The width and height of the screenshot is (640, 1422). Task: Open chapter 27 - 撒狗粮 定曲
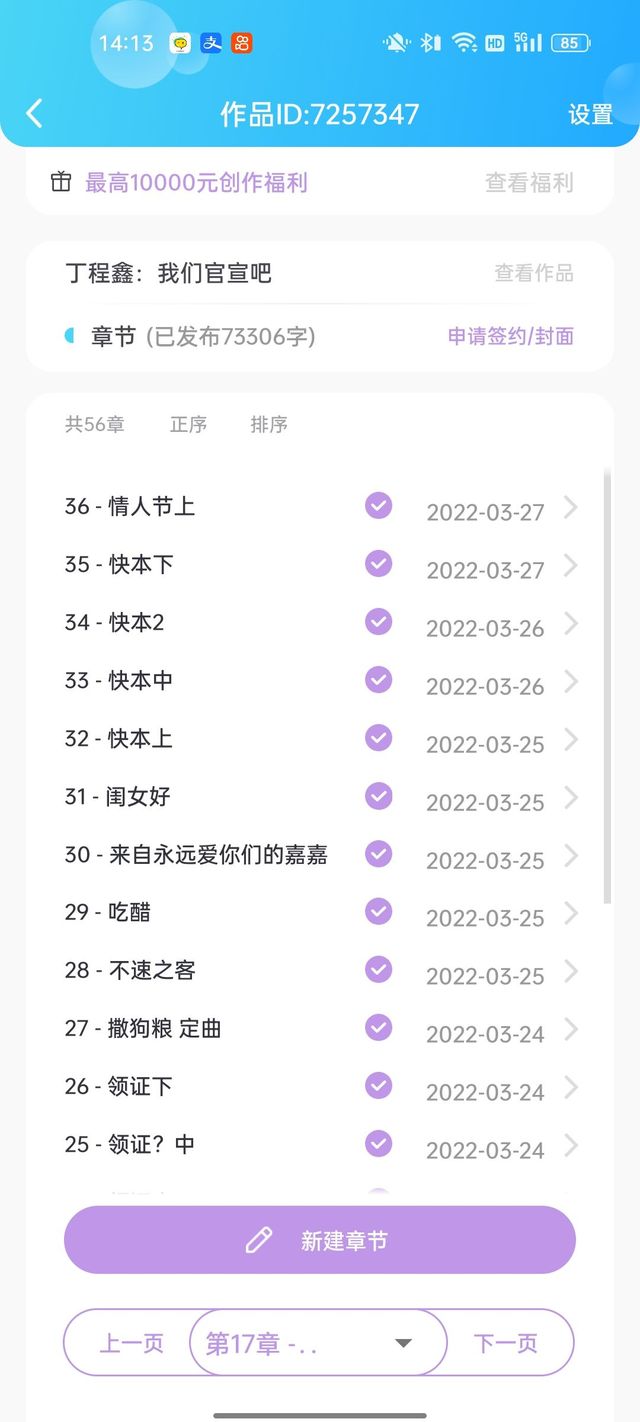click(321, 1029)
